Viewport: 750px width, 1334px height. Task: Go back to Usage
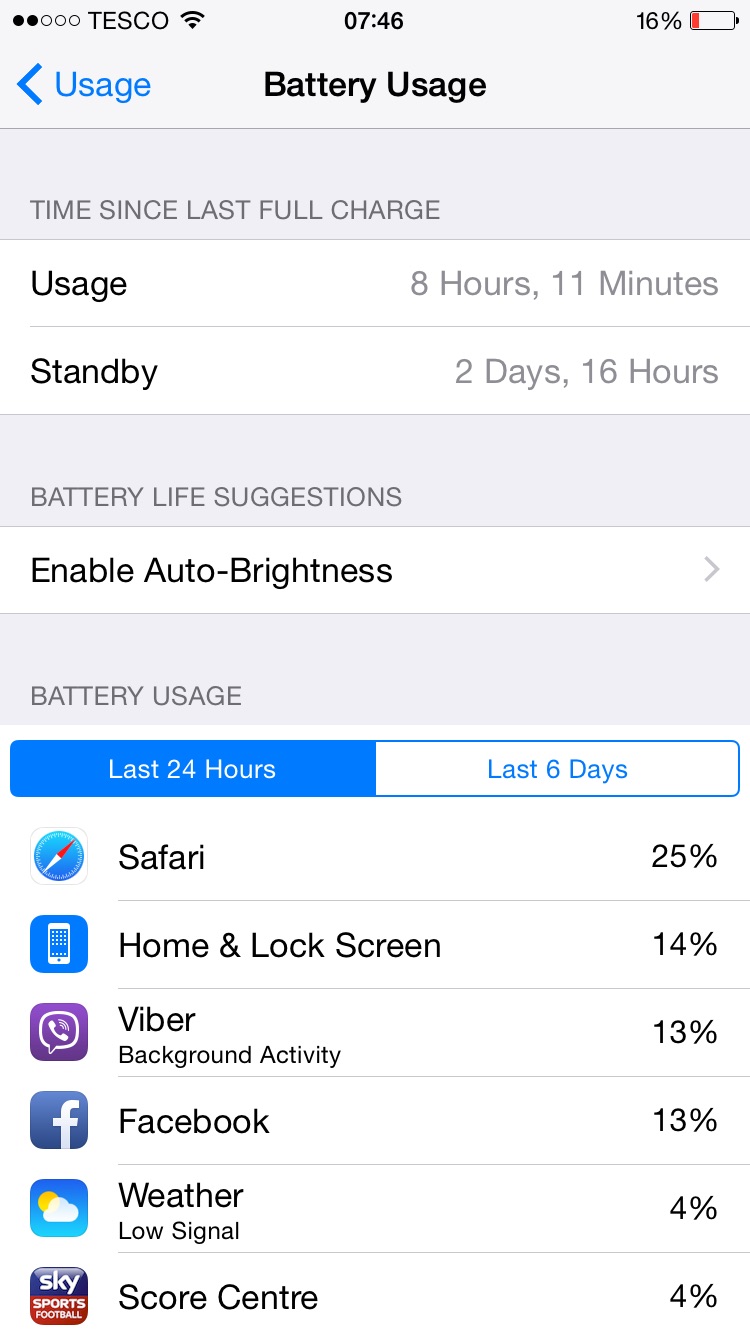click(84, 85)
